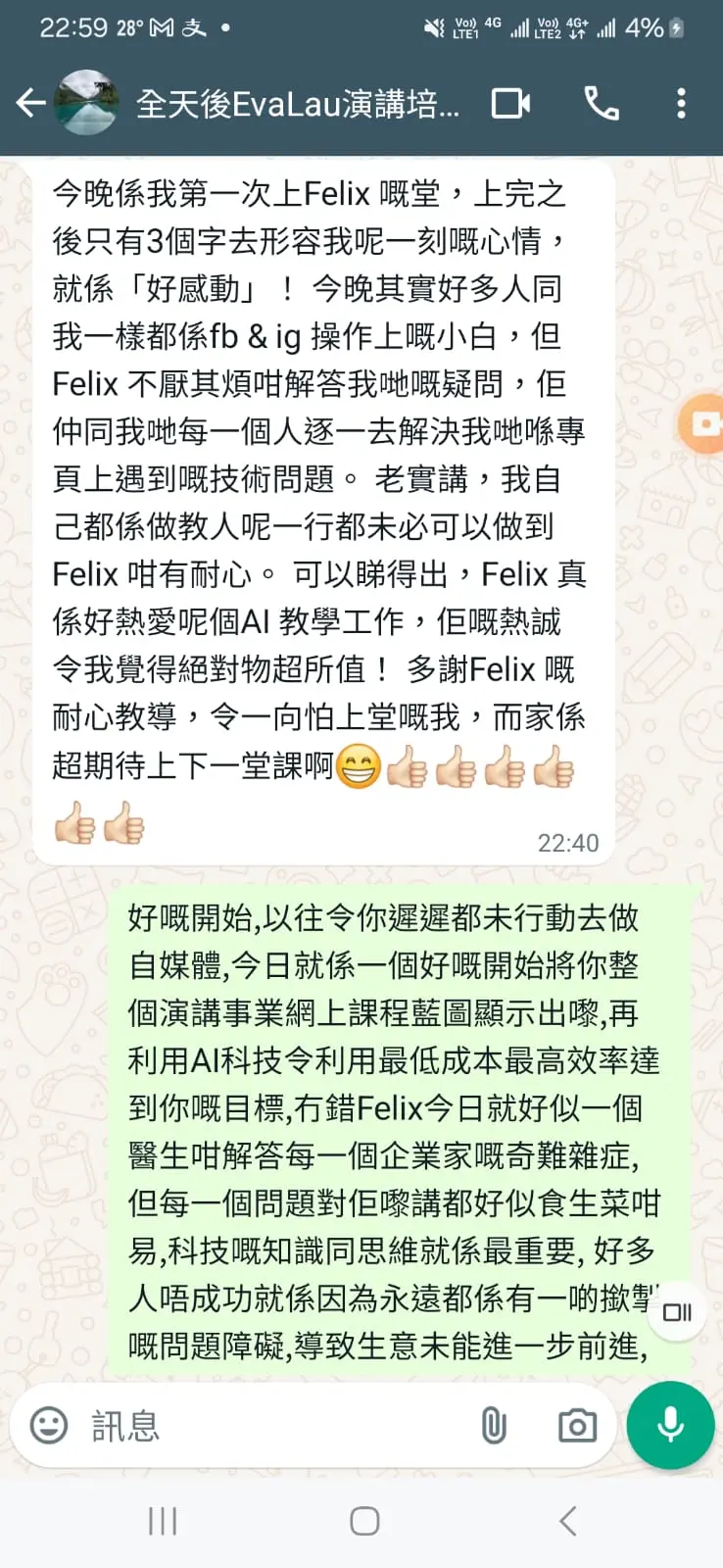Attach a file with the paperclip

pyautogui.click(x=494, y=1426)
